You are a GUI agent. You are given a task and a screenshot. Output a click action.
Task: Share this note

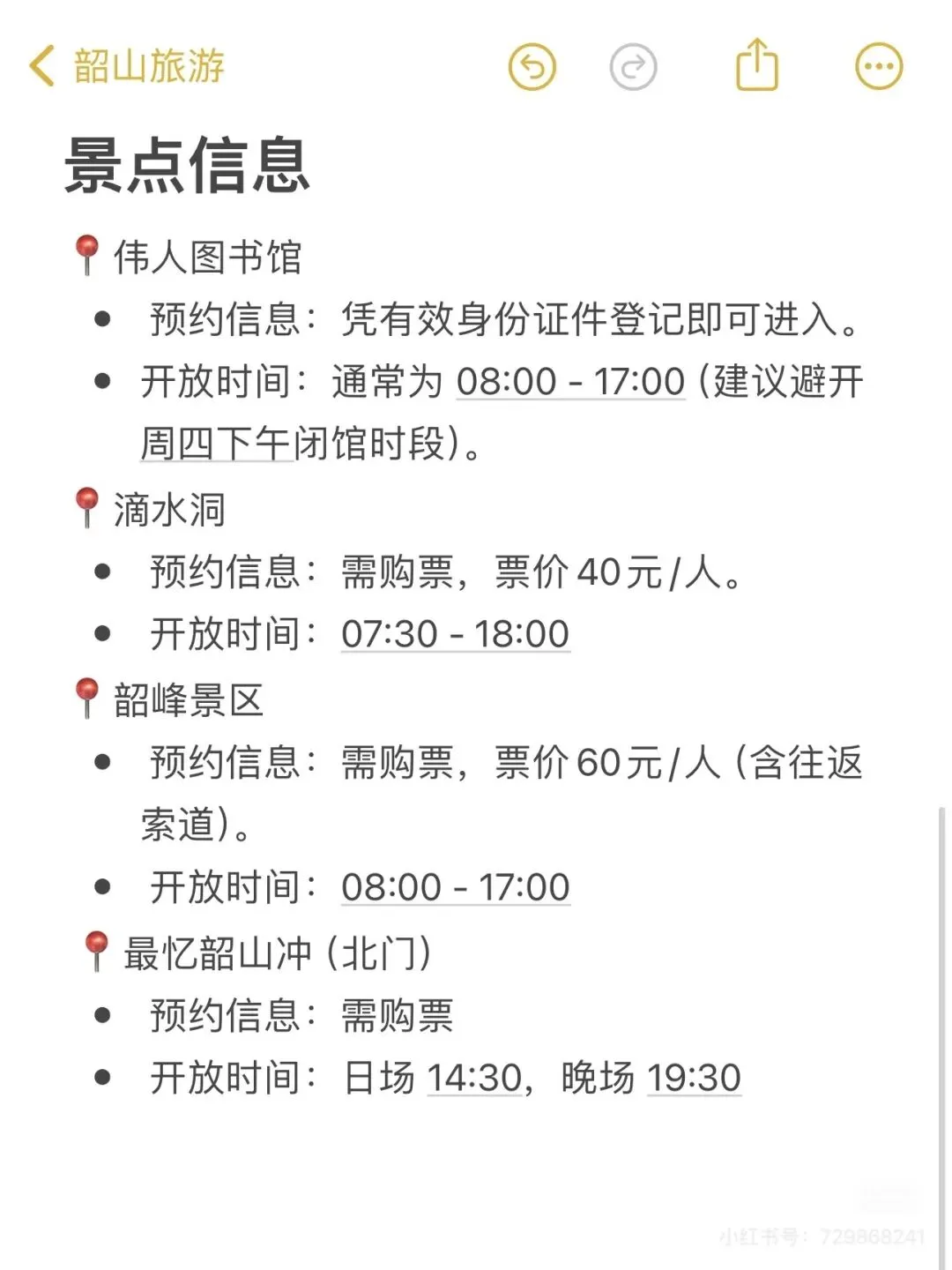pos(757,64)
